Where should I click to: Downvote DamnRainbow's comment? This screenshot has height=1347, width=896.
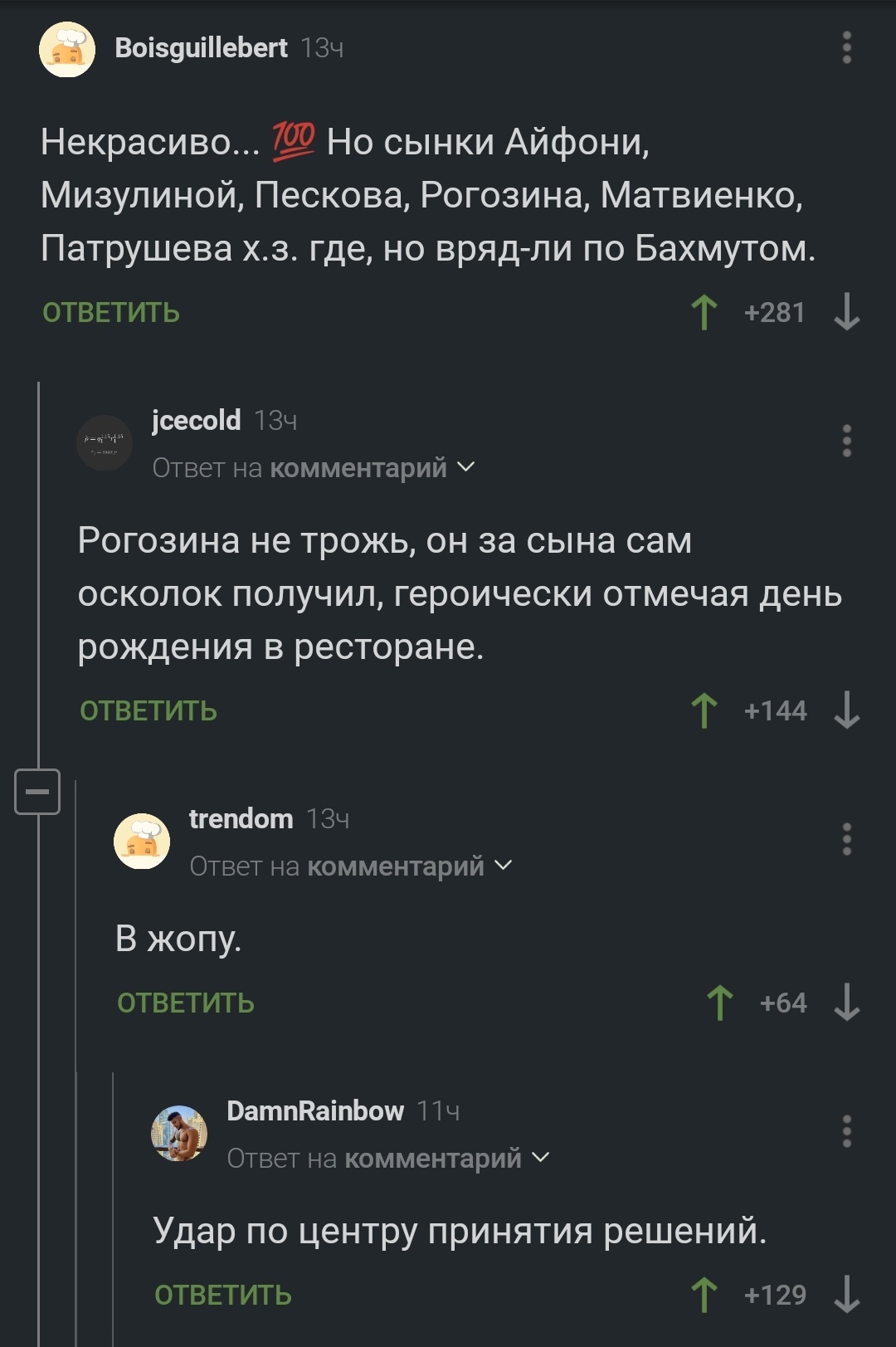pos(846,1295)
